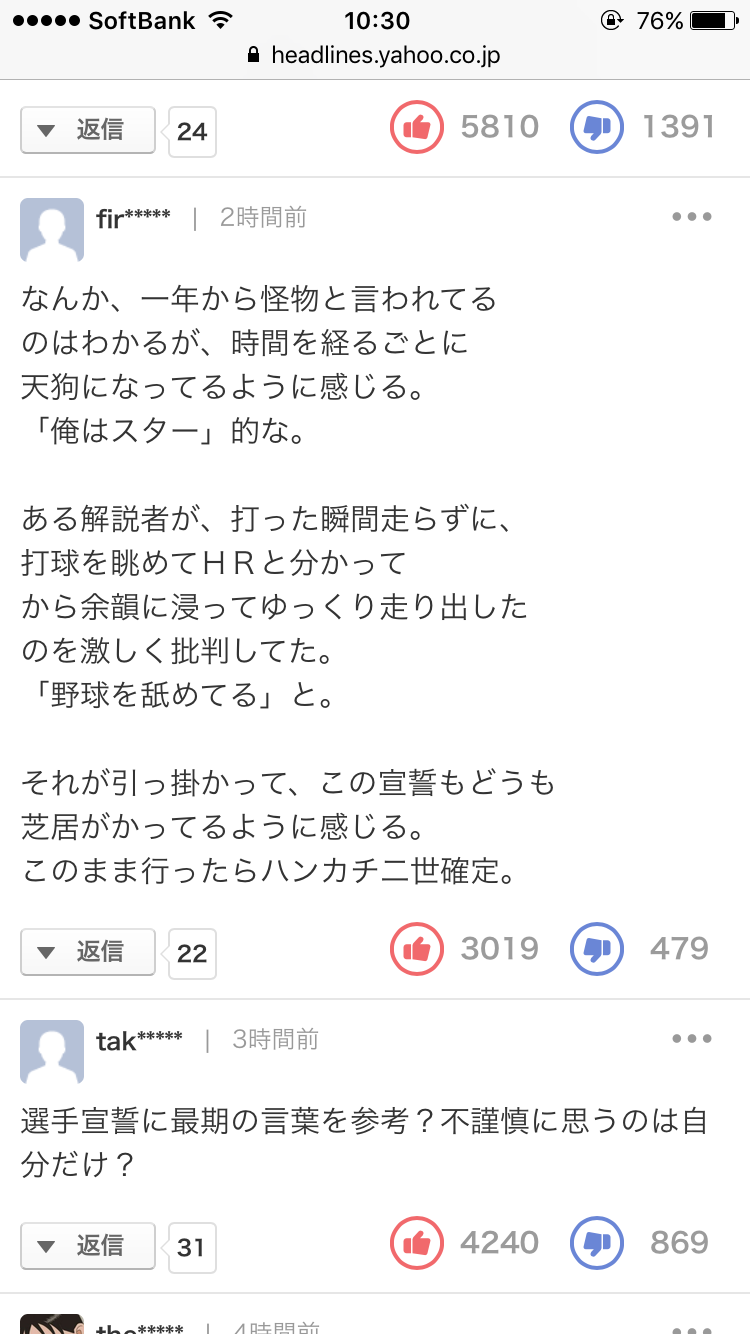The width and height of the screenshot is (750, 1334).
Task: Expand the 22 replies to fir*****'s comment
Action: 88,952
